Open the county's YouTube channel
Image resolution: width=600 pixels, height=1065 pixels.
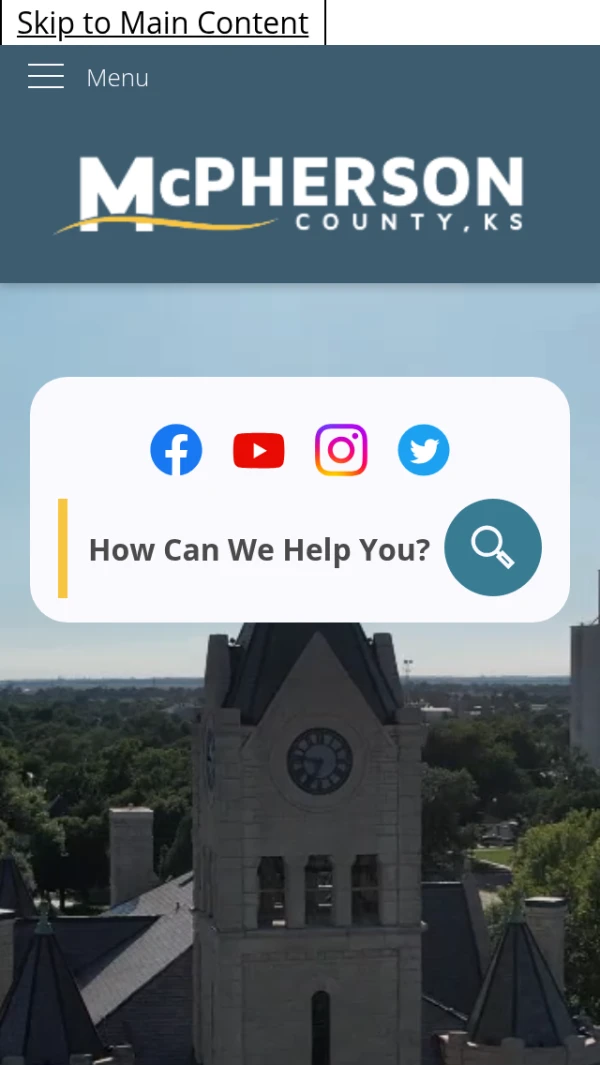pos(259,450)
